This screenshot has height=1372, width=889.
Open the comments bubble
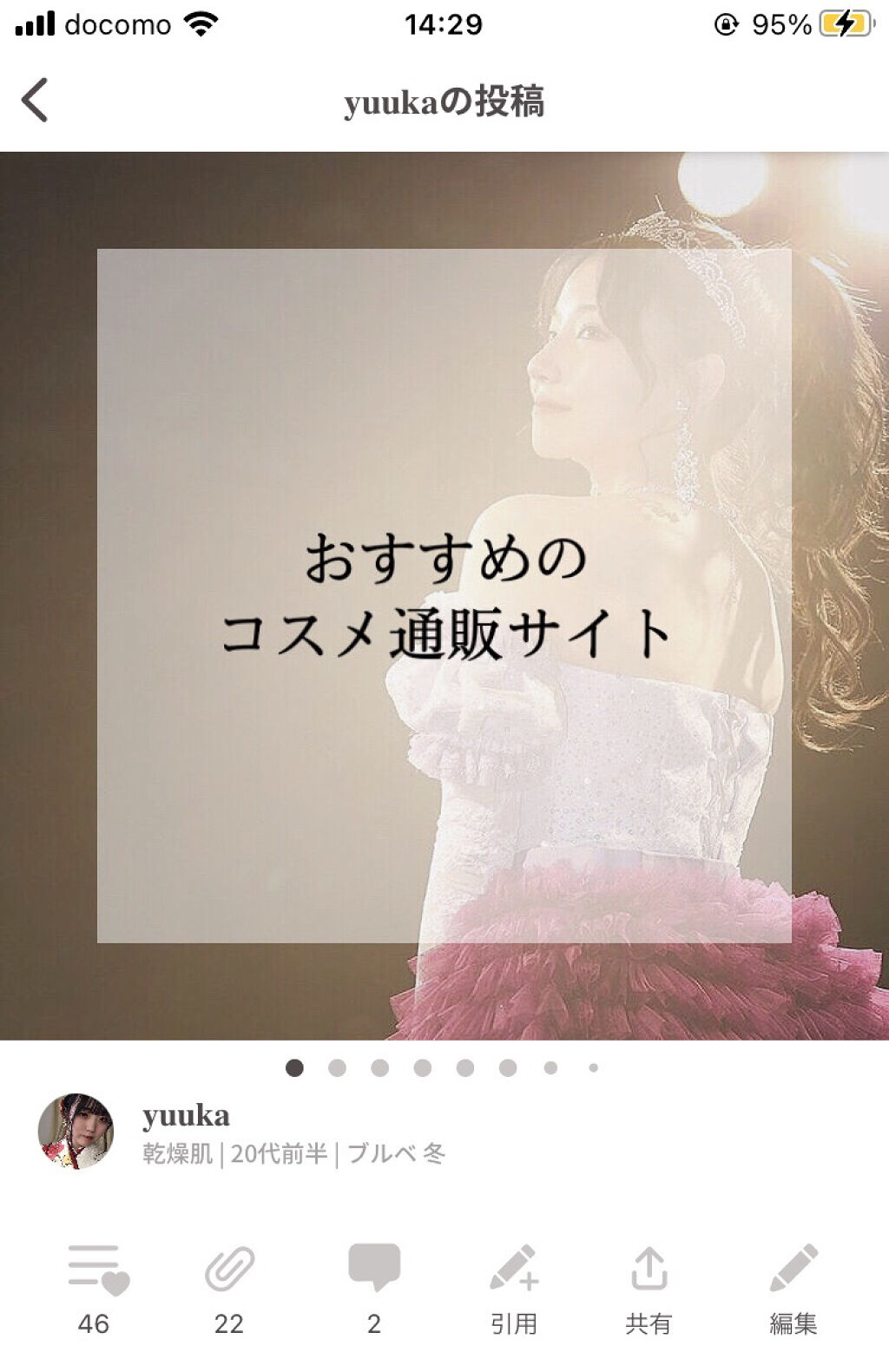click(x=374, y=1269)
